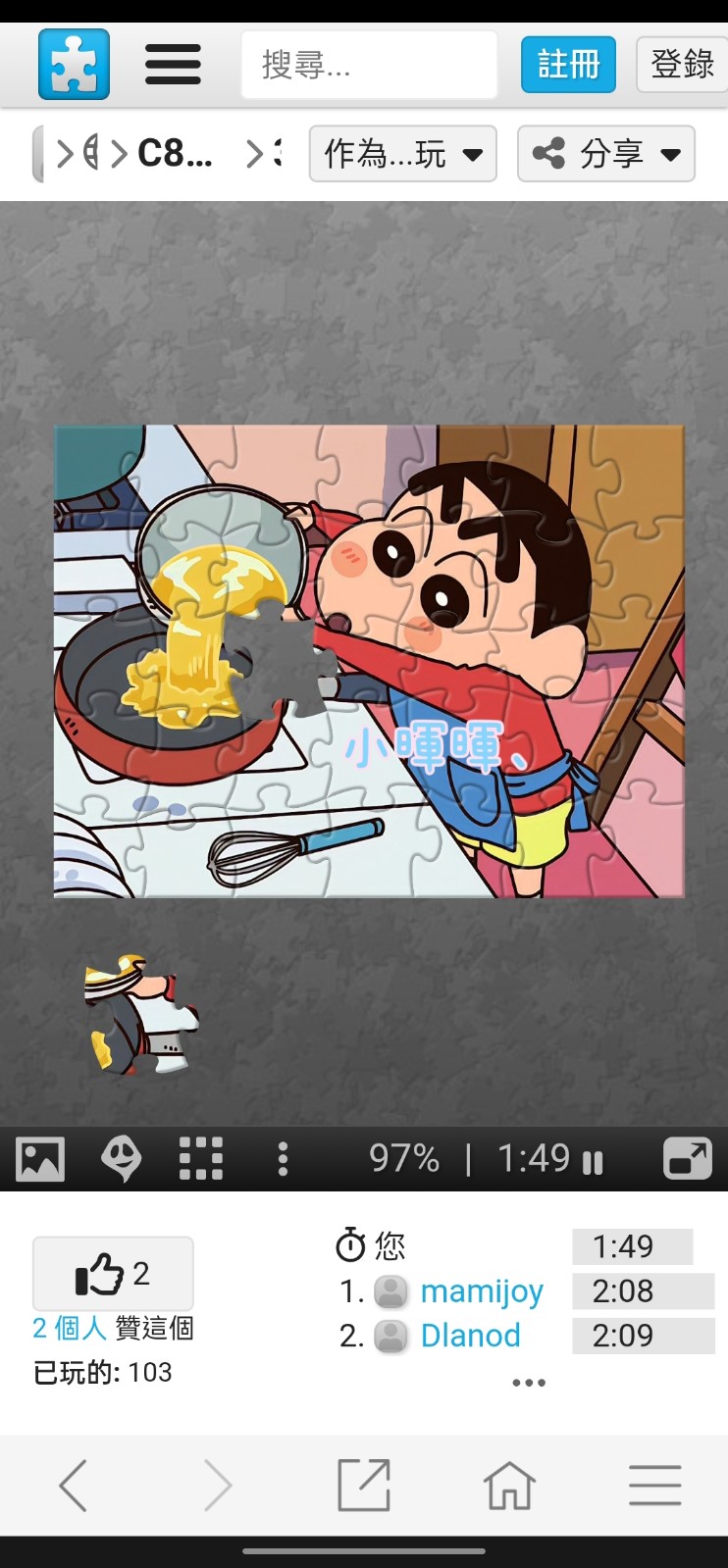The image size is (728, 1568).
Task: Open the 分享 share dropdown
Action: coord(605,154)
